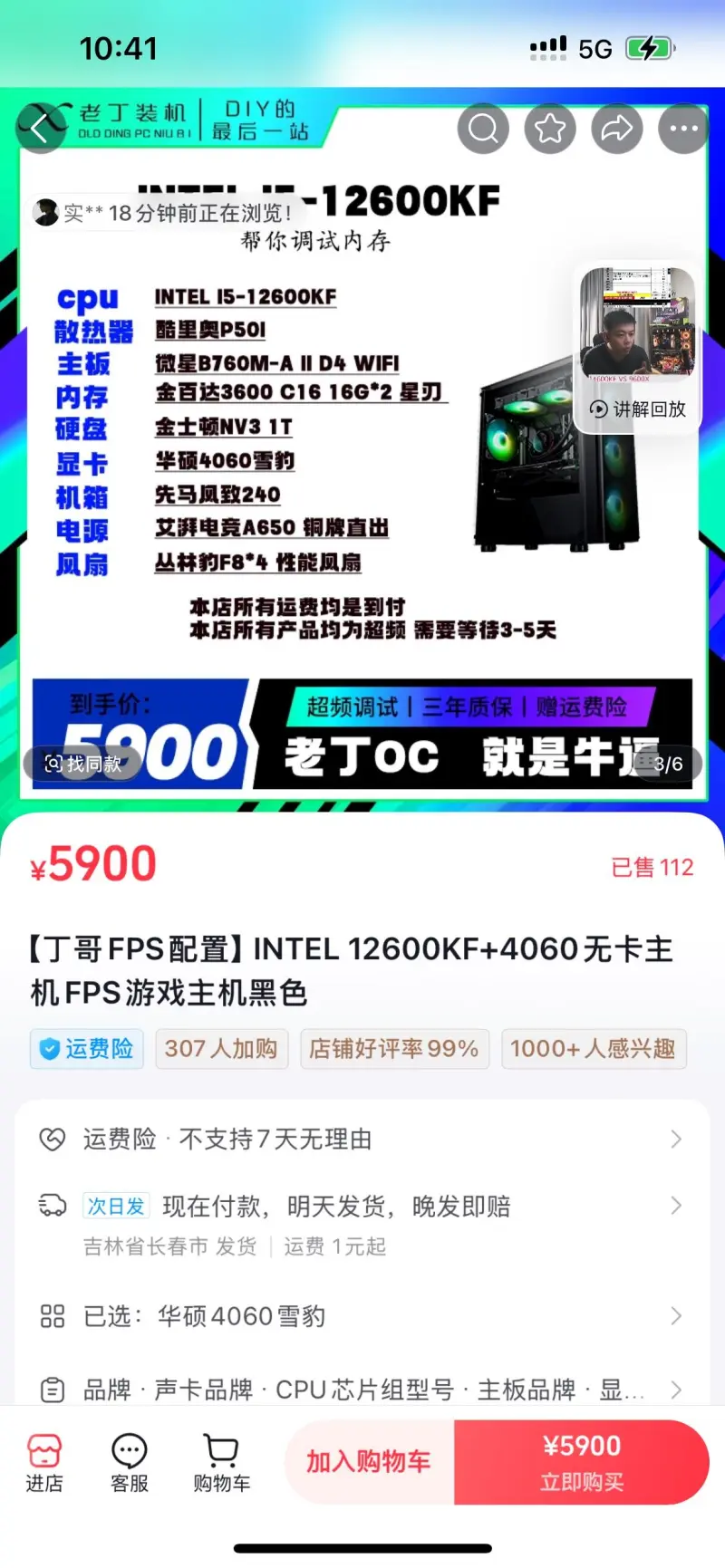Share this product listing
This screenshot has height=1568, width=725.
tap(617, 129)
